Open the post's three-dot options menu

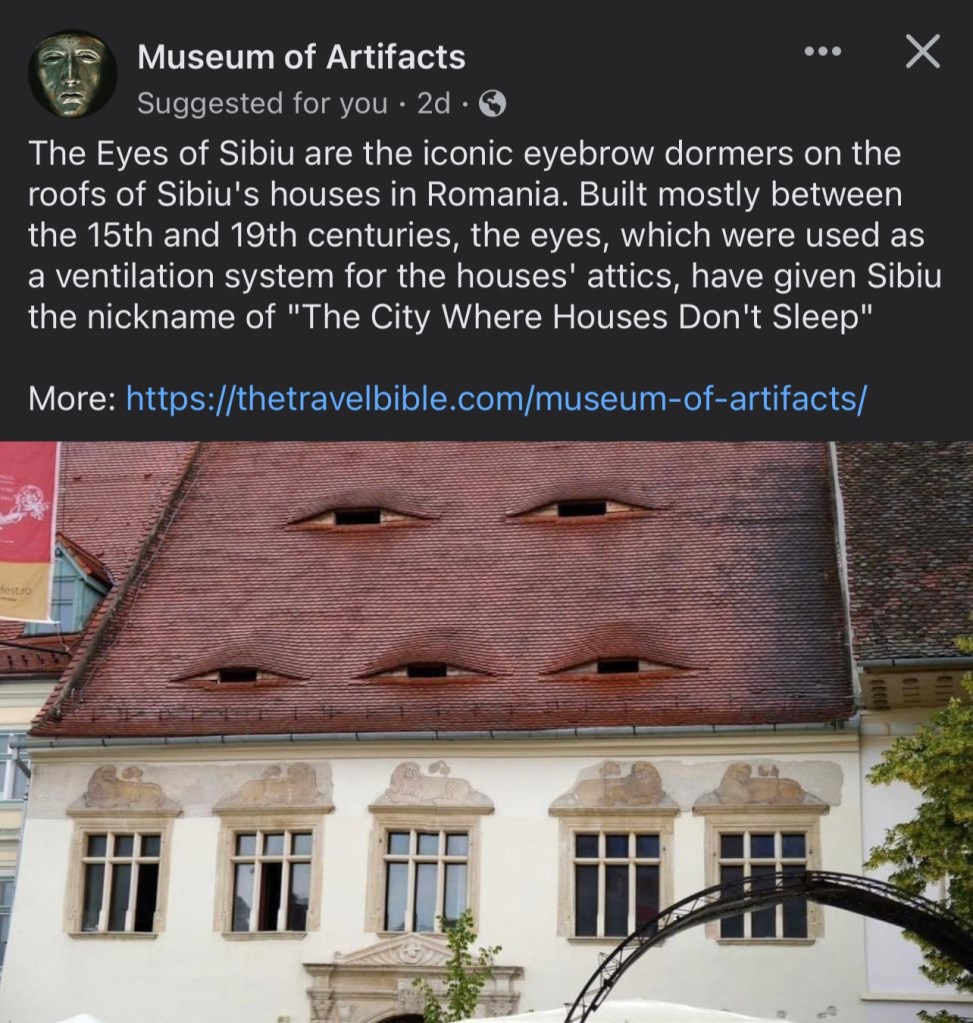click(x=822, y=52)
